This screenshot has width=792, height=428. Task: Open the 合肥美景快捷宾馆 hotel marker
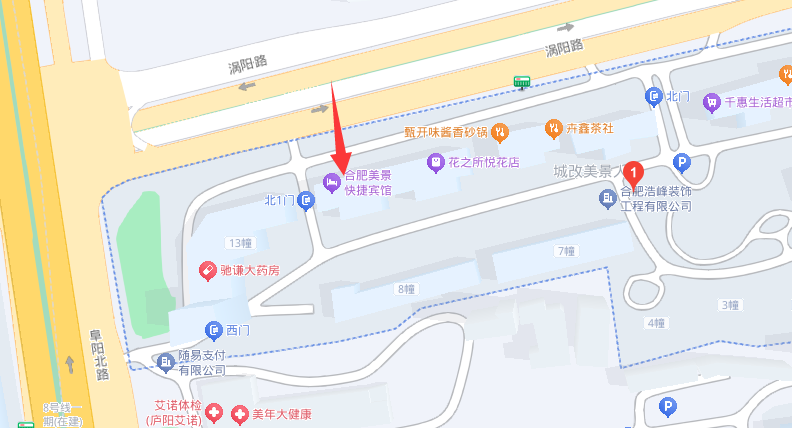[332, 181]
